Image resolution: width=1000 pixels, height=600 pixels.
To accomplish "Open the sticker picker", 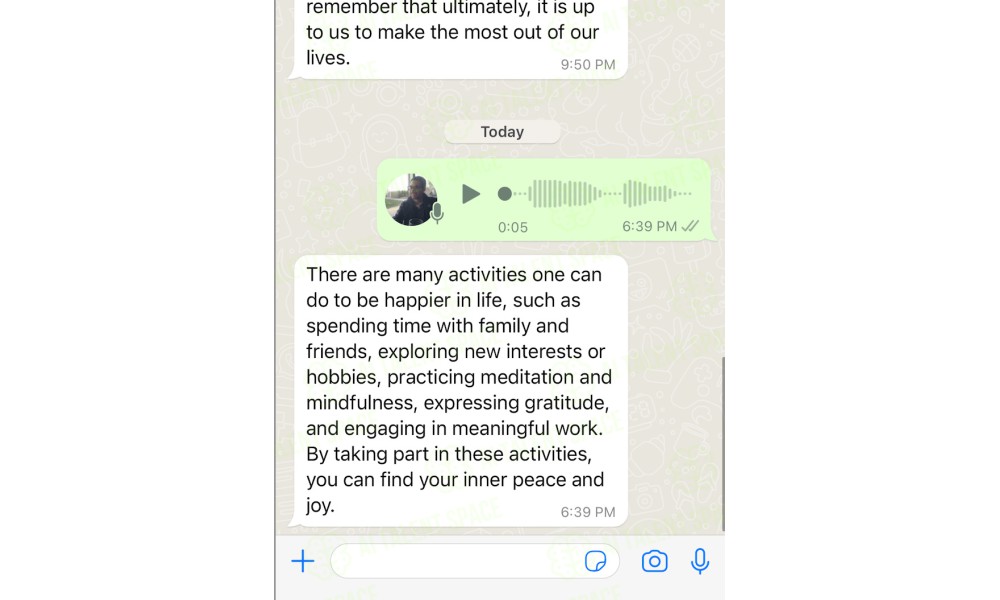I will pos(595,561).
